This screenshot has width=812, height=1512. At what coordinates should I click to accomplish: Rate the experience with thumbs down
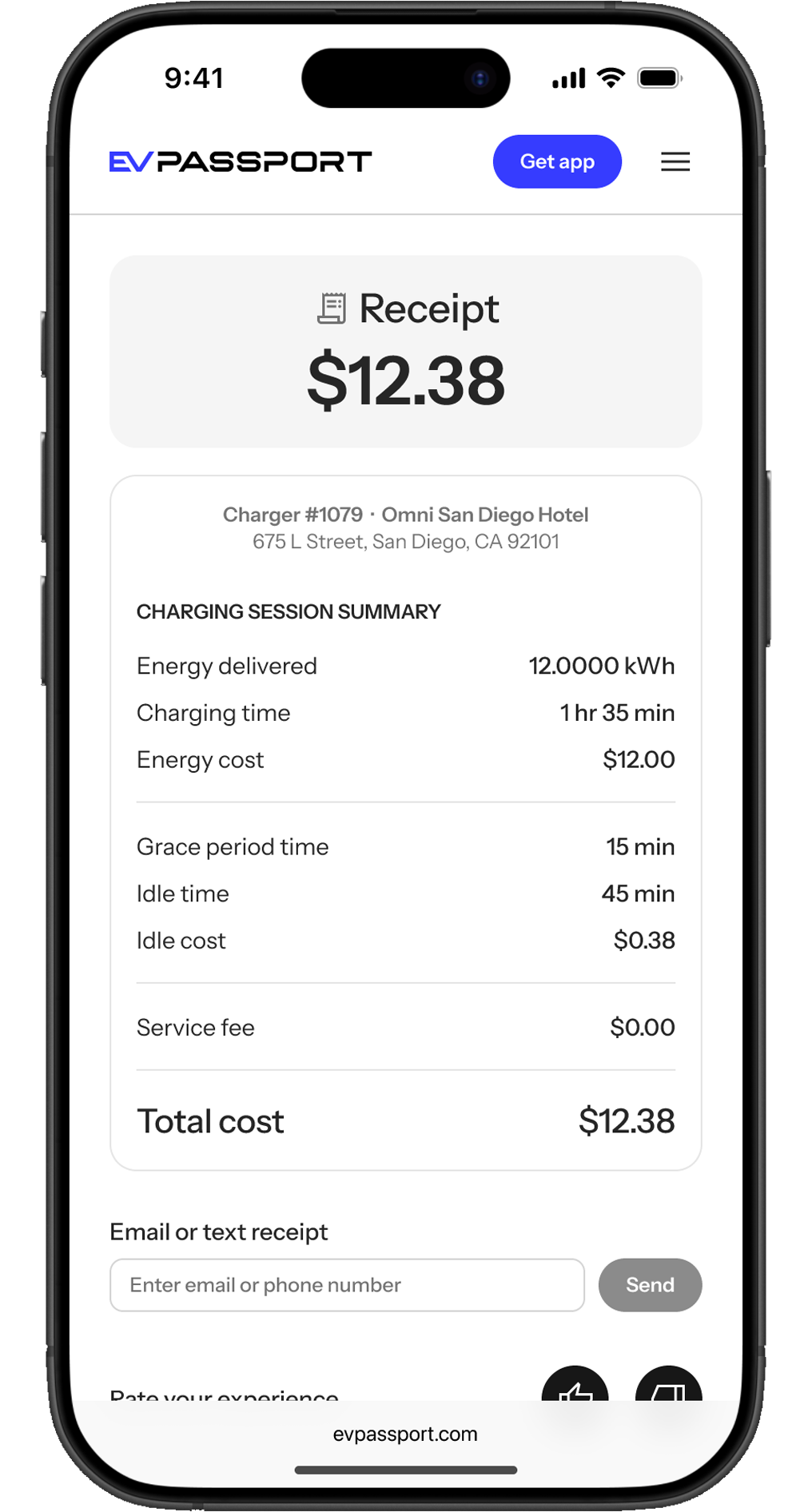tap(668, 1387)
